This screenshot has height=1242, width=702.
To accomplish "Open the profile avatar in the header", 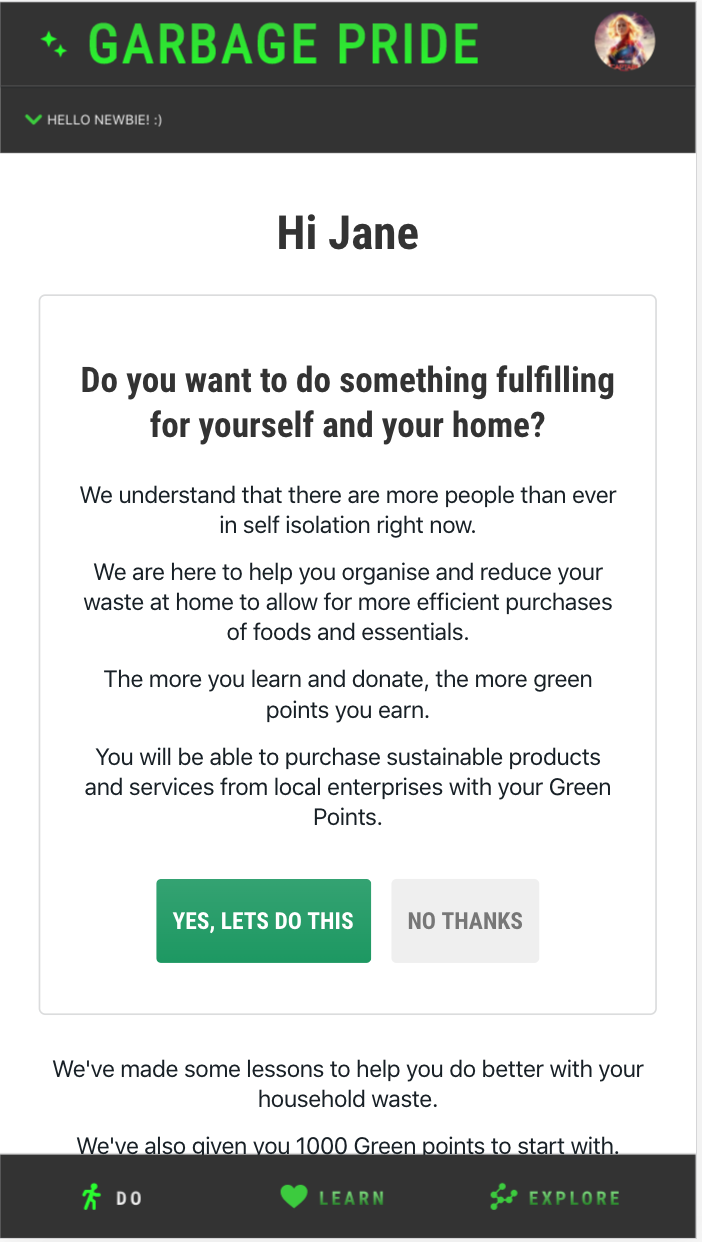I will click(625, 42).
